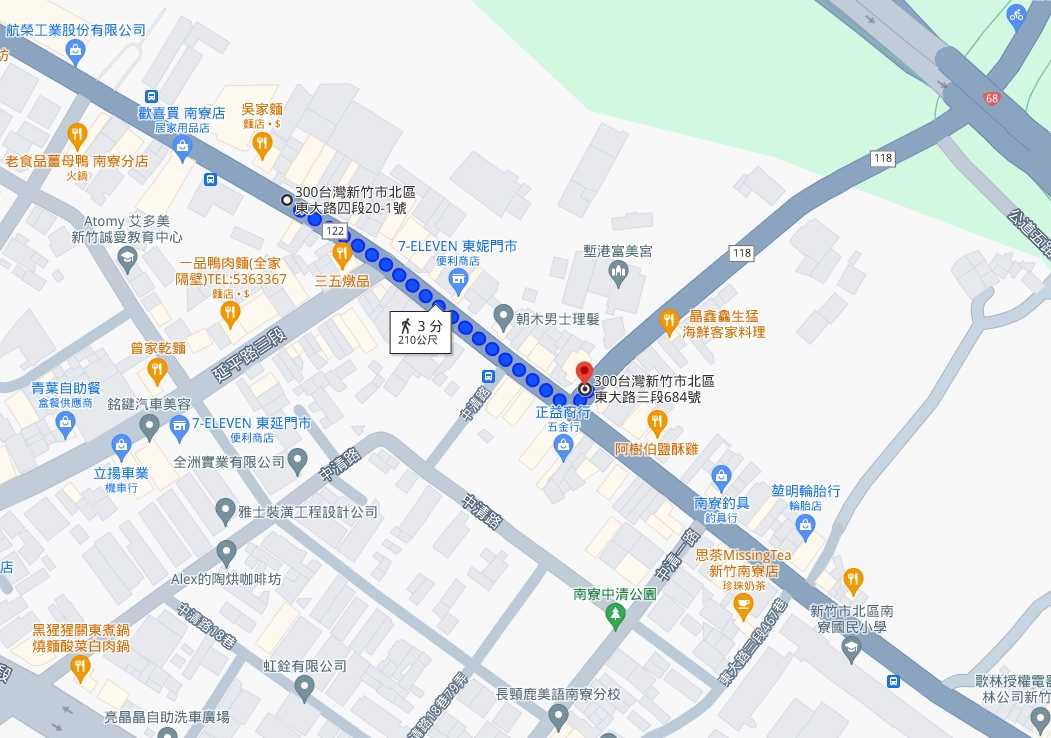Viewport: 1051px width, 738px height.
Task: Select the 立揚車業 shop marker
Action: pos(122,444)
